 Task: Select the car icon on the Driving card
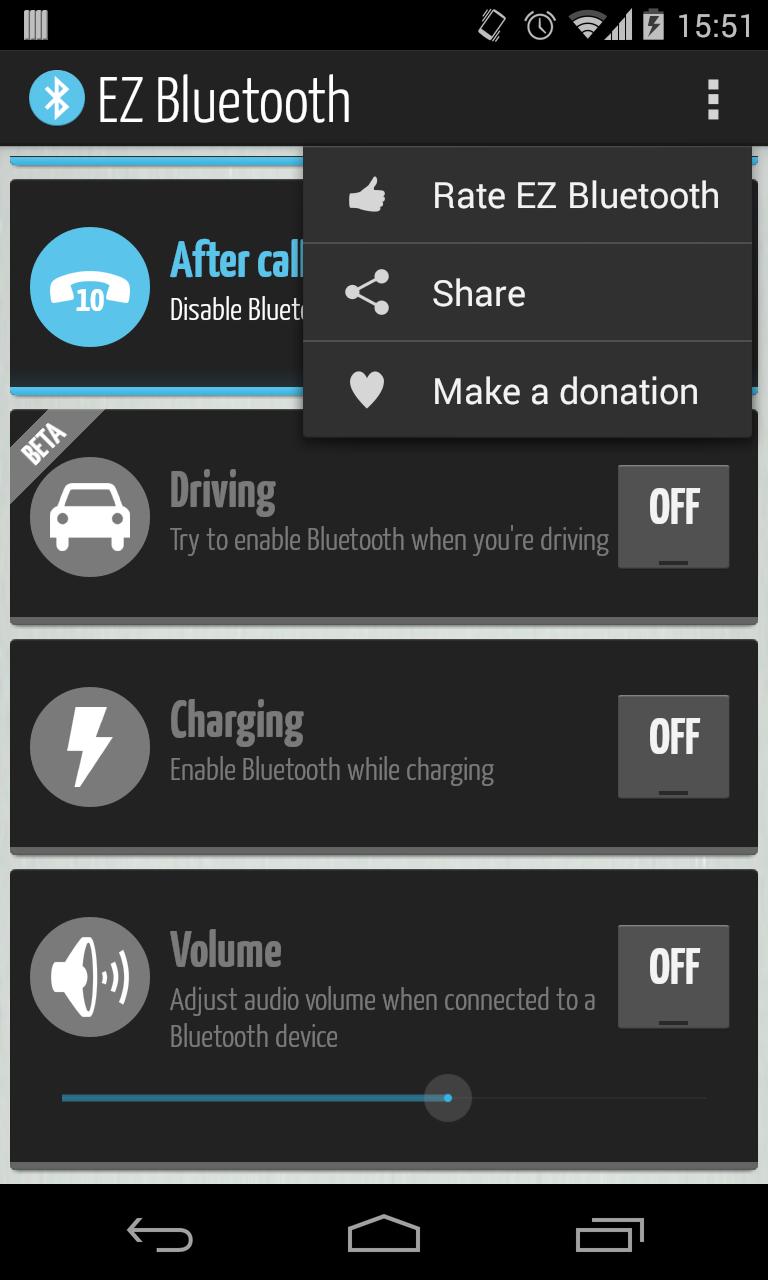90,516
